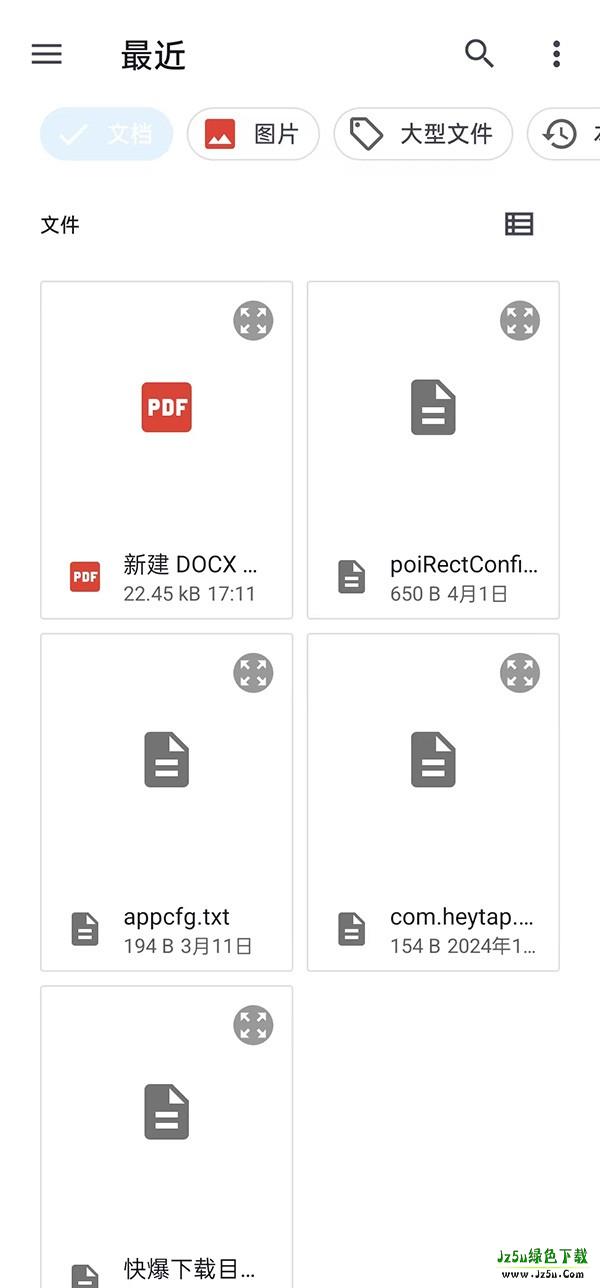Screen dimensions: 600x1288
Task: Open the overflow menu
Action: [x=556, y=54]
